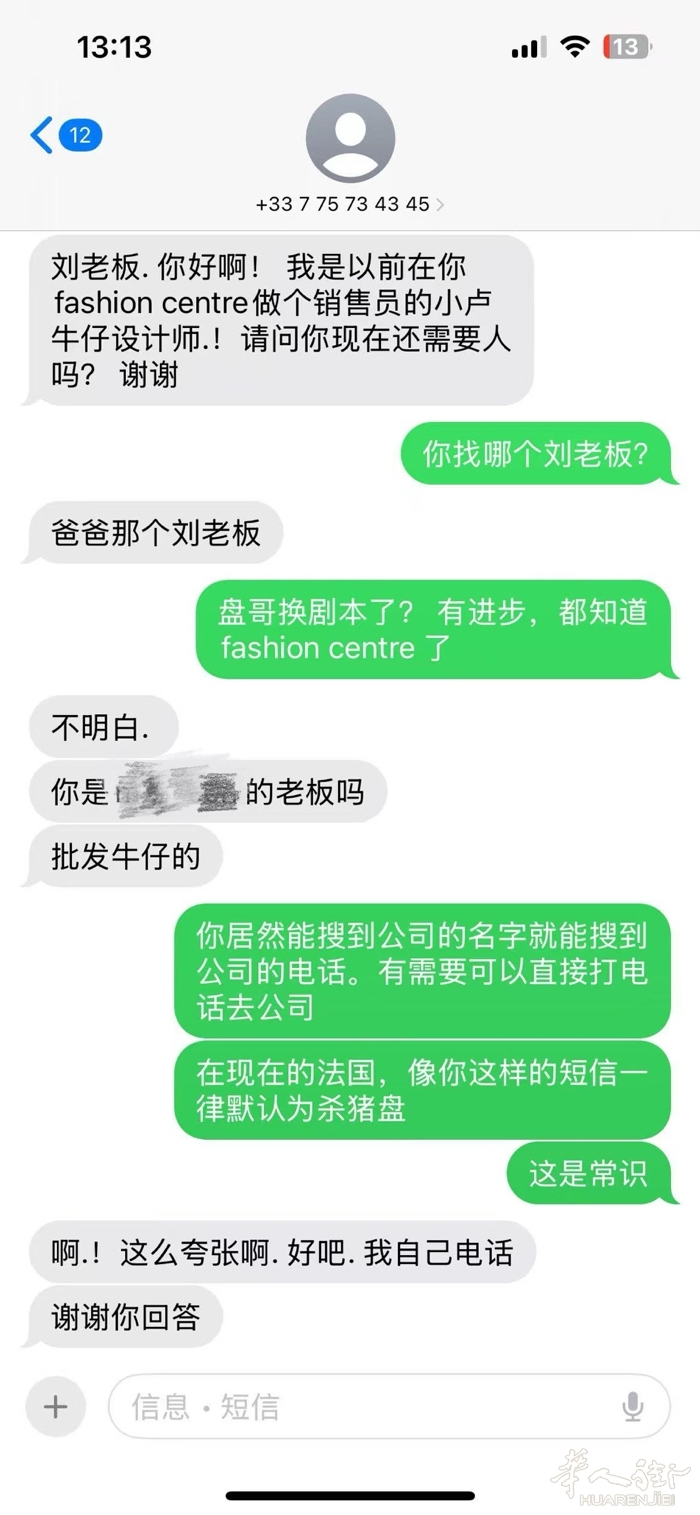Focus the 信息 · 短信 text field
The image size is (700, 1515).
(360, 1407)
